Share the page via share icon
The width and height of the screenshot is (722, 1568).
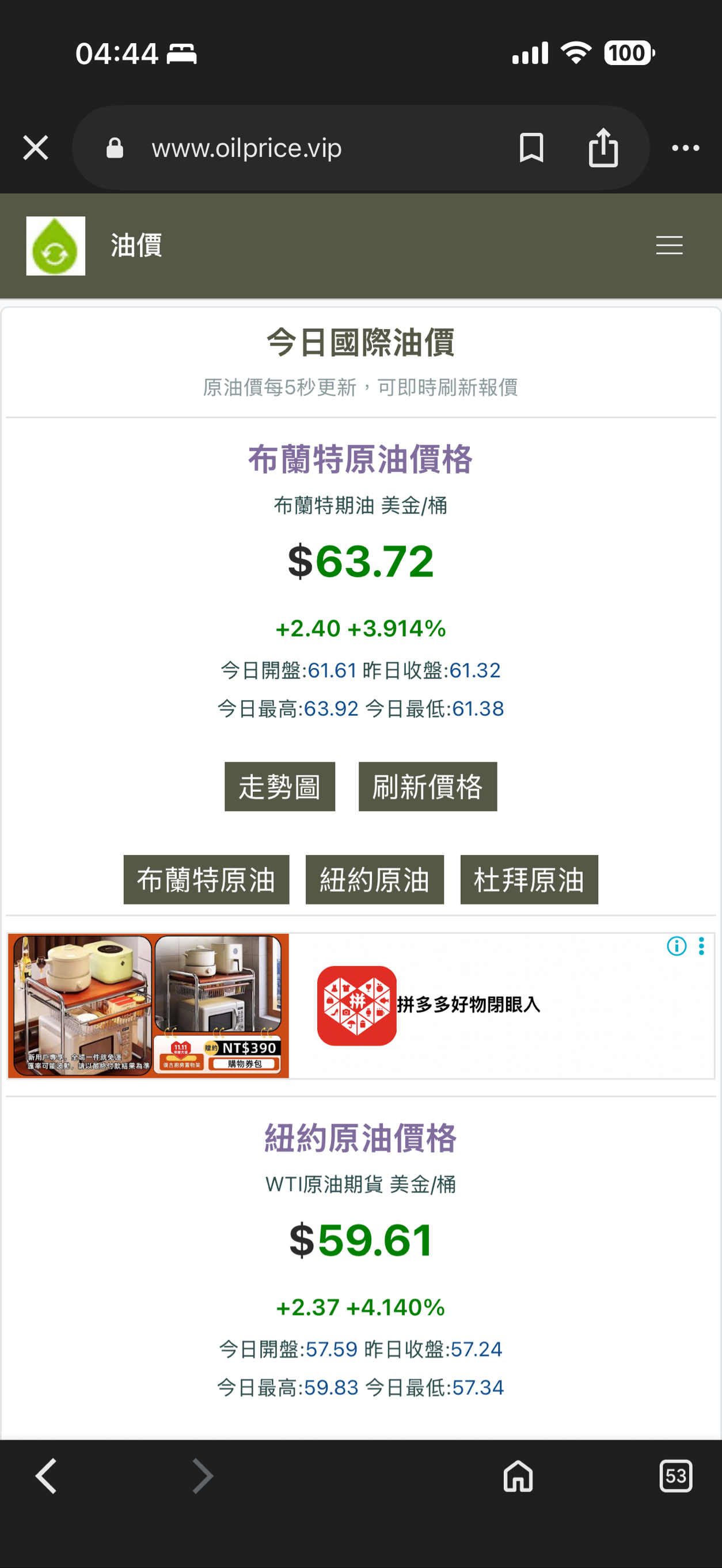(x=603, y=148)
